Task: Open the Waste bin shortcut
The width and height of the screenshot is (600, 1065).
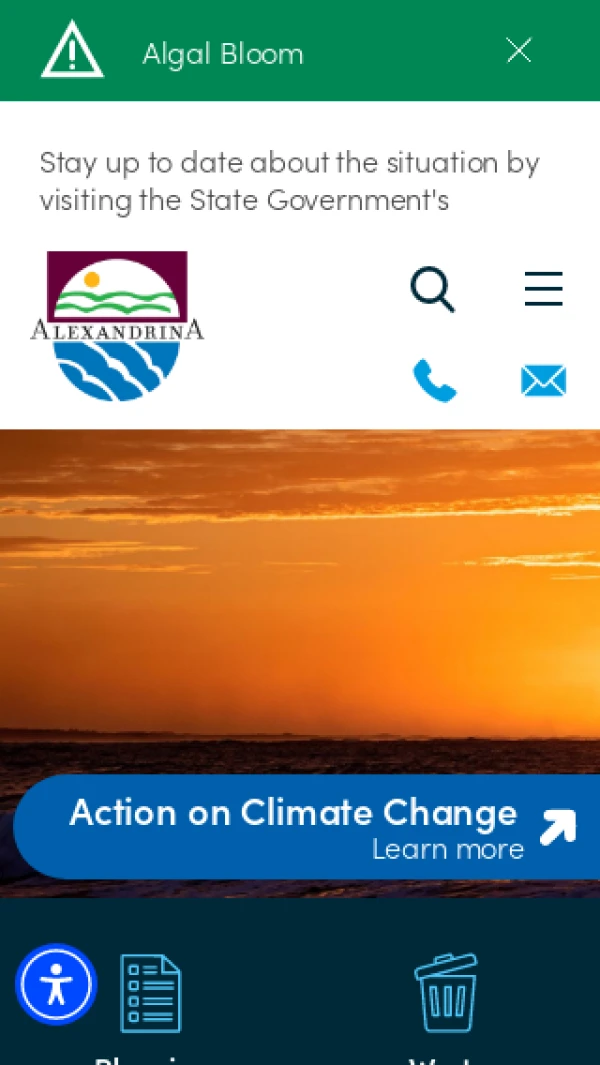Action: coord(445,993)
